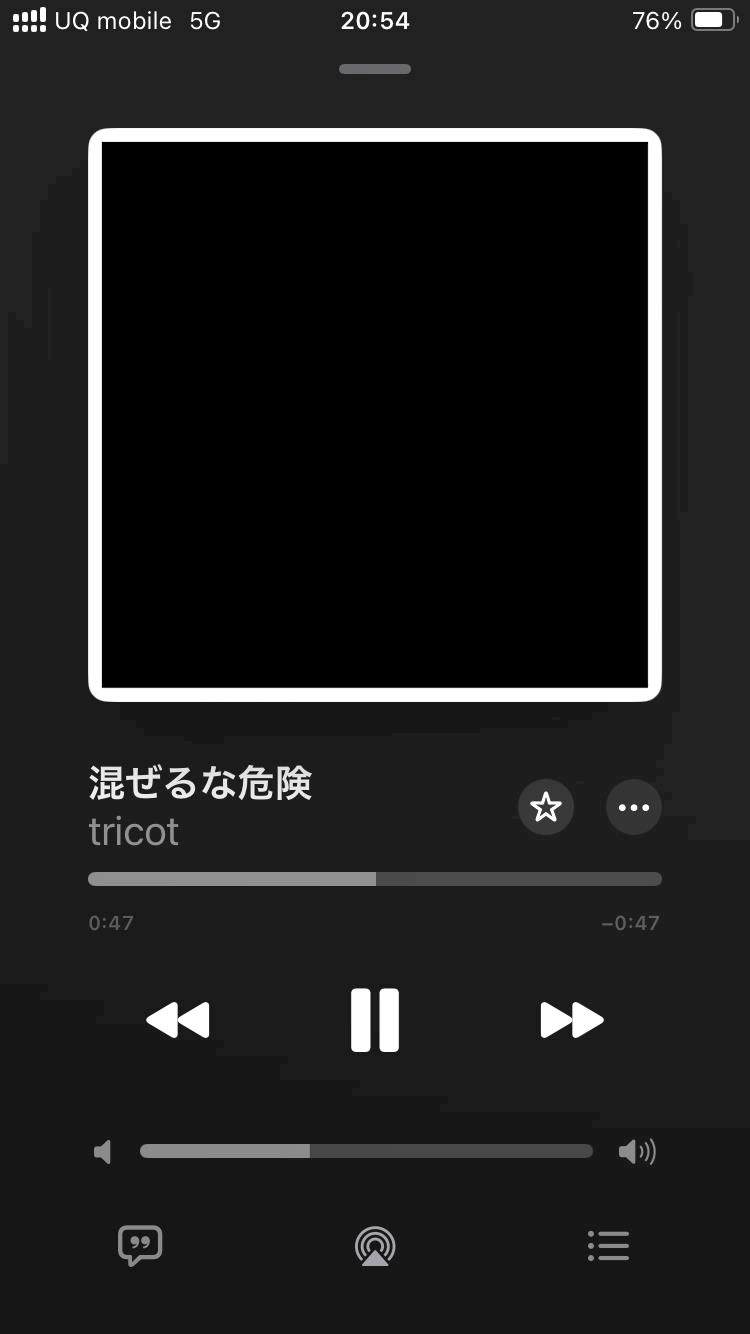750x1334 pixels.
Task: Skip to the next track
Action: click(572, 1020)
